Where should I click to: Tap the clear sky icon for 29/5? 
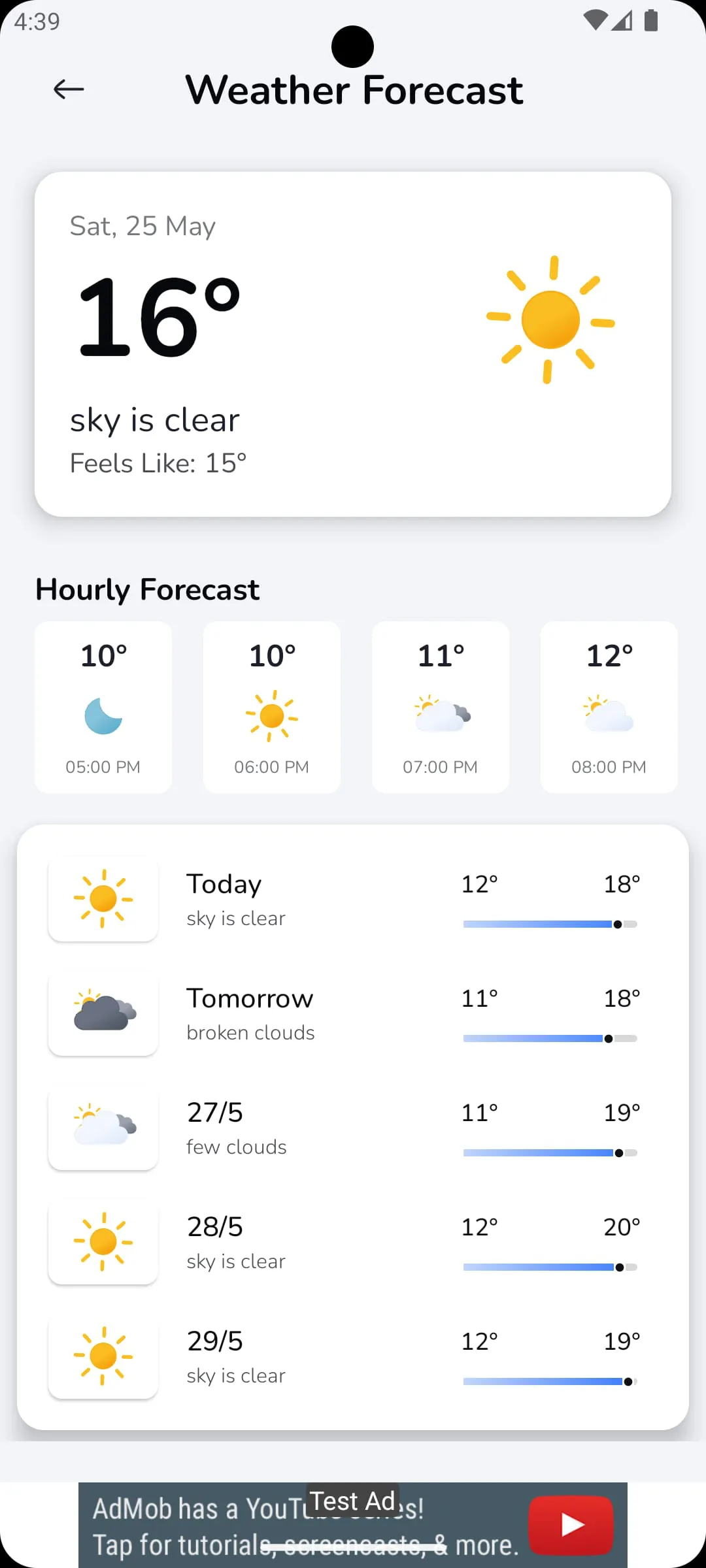[103, 1356]
